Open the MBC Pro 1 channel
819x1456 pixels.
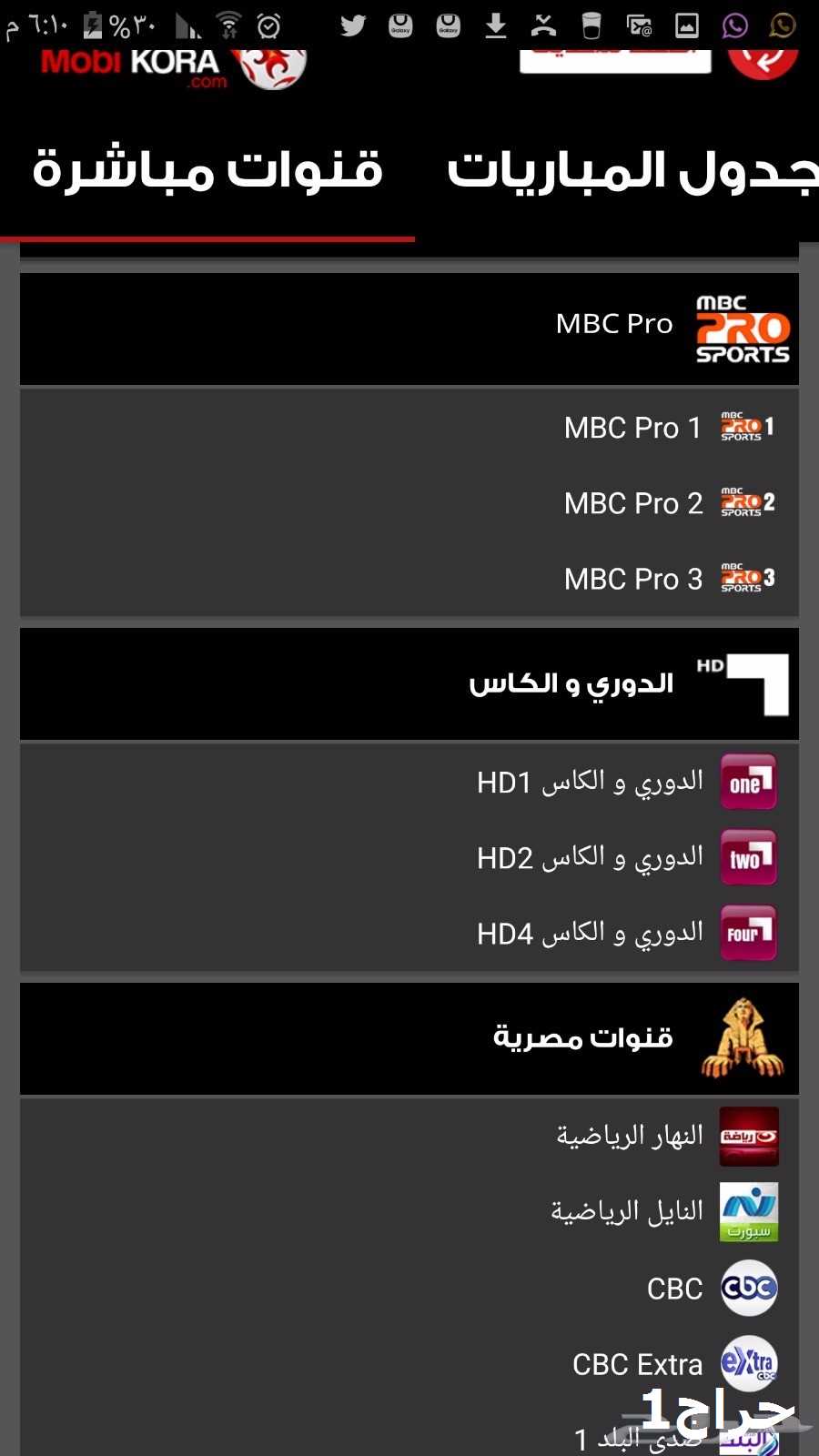[x=409, y=427]
